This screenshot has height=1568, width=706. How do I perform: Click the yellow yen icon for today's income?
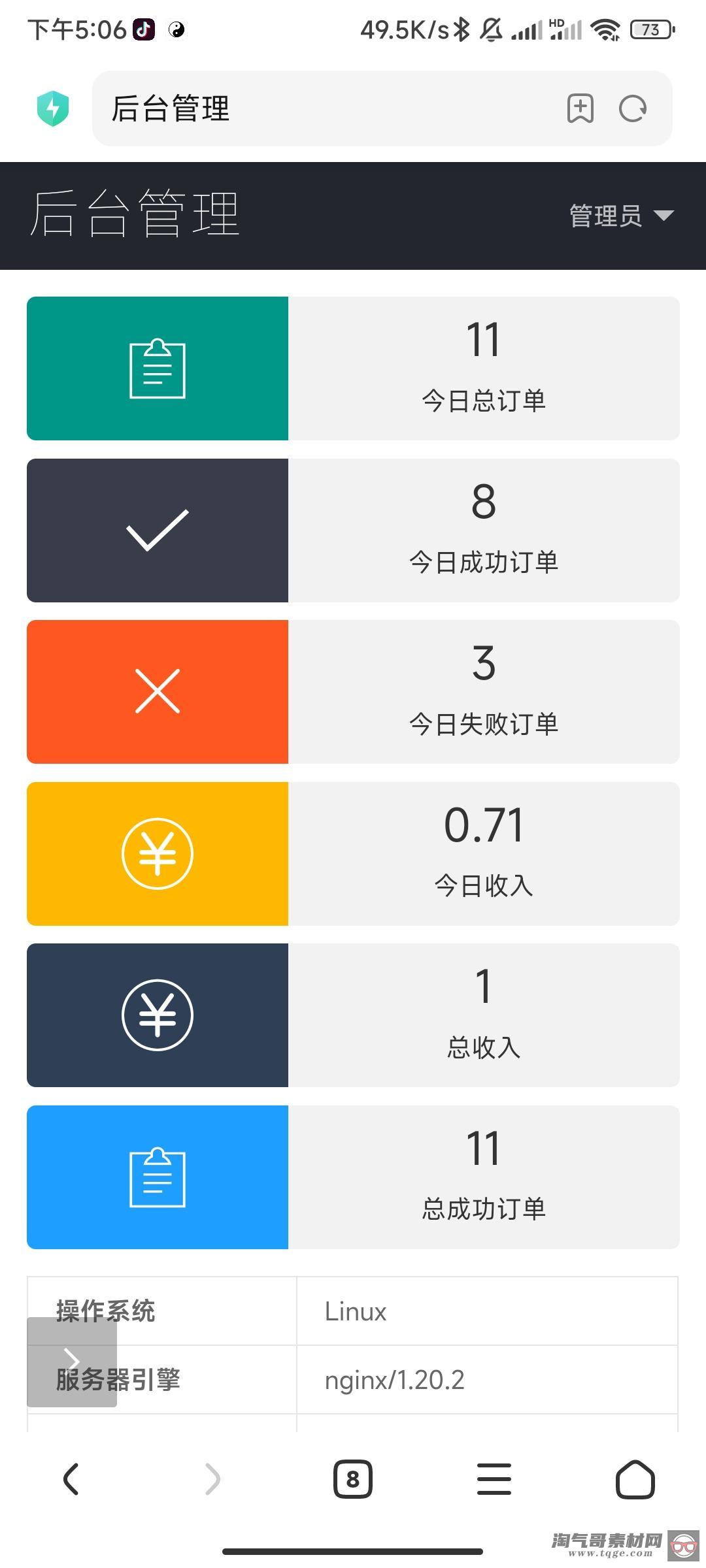[157, 853]
